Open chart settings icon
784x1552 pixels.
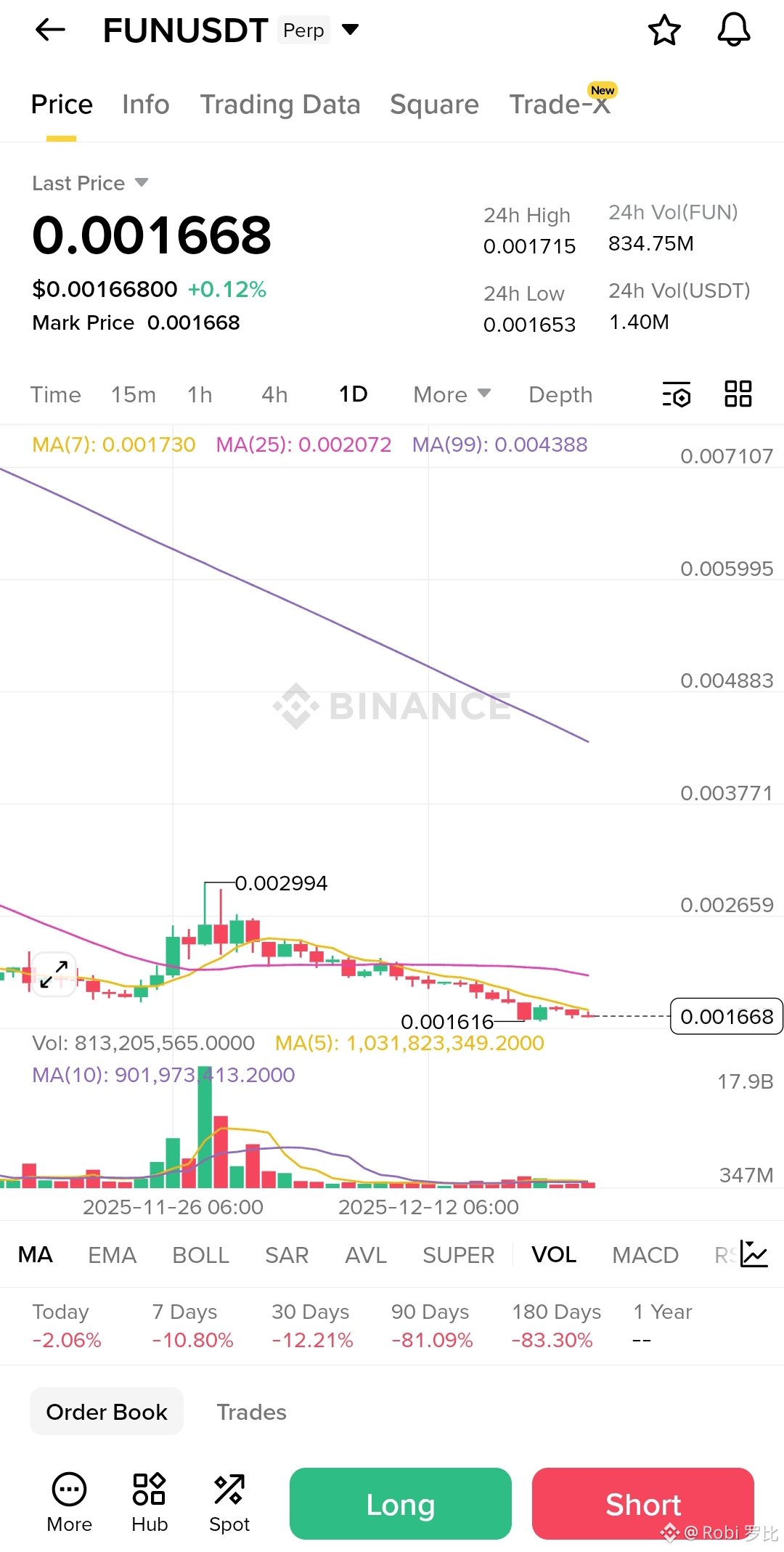pyautogui.click(x=677, y=394)
